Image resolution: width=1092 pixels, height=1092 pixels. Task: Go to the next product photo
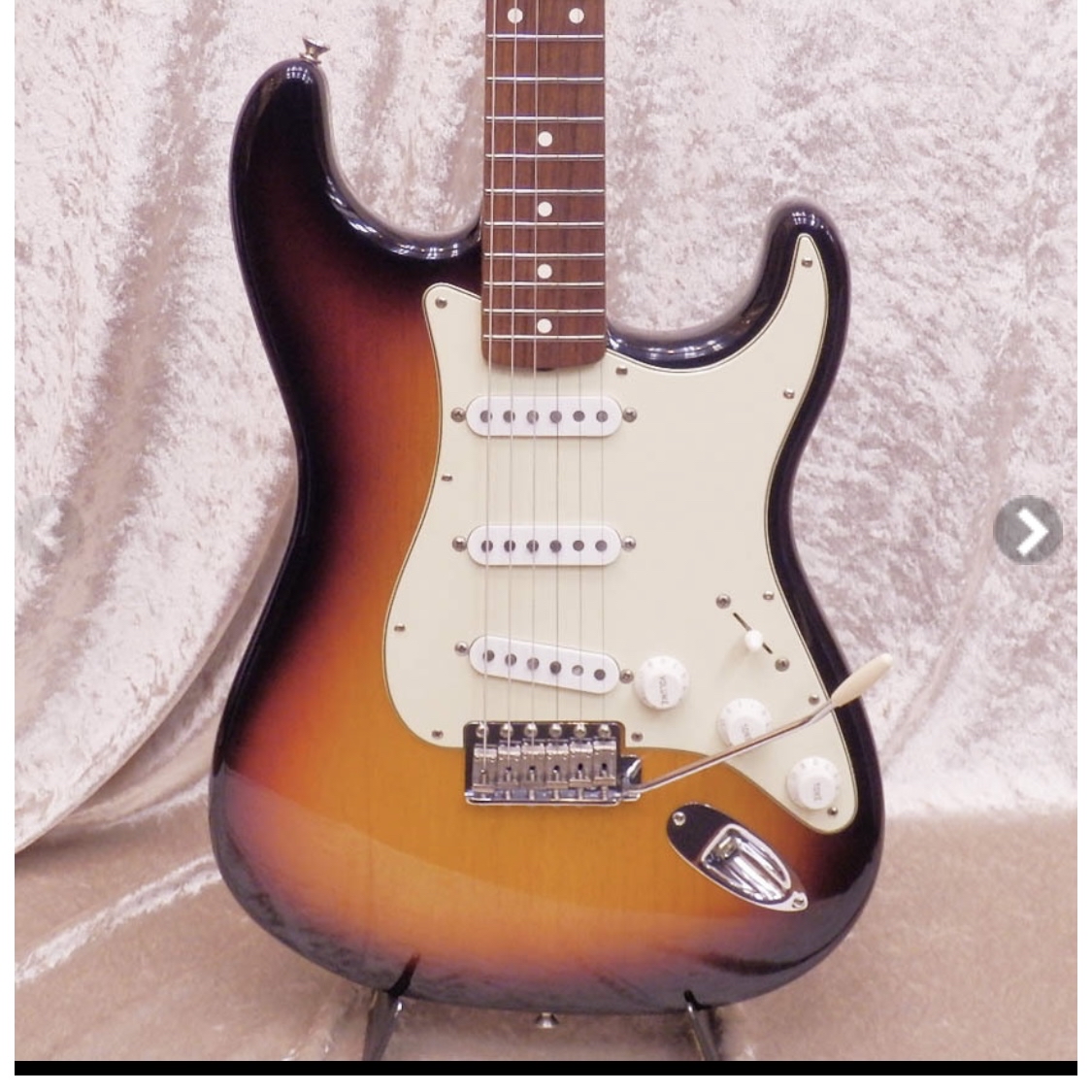click(x=1027, y=531)
